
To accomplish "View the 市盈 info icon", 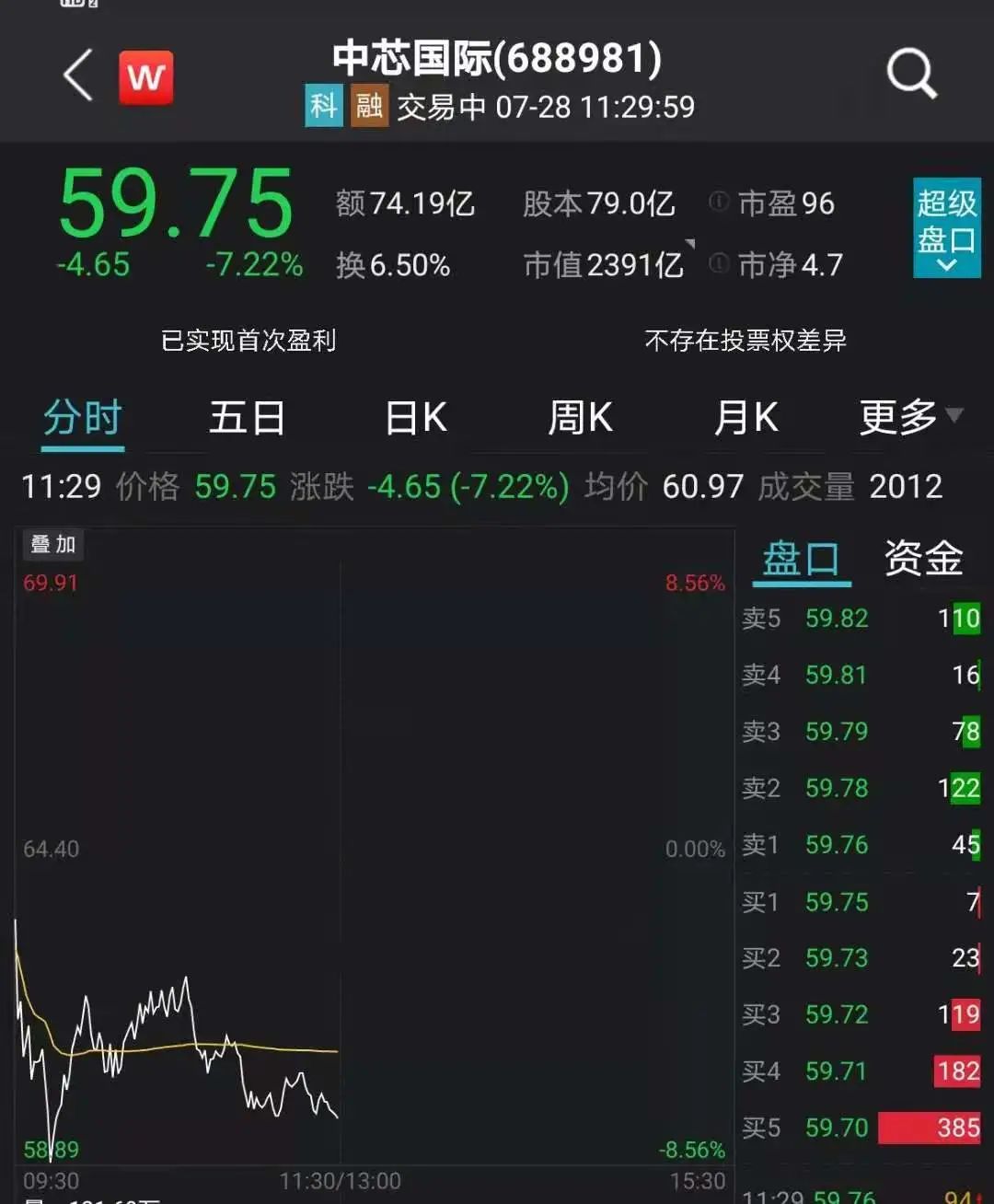I will [x=717, y=203].
